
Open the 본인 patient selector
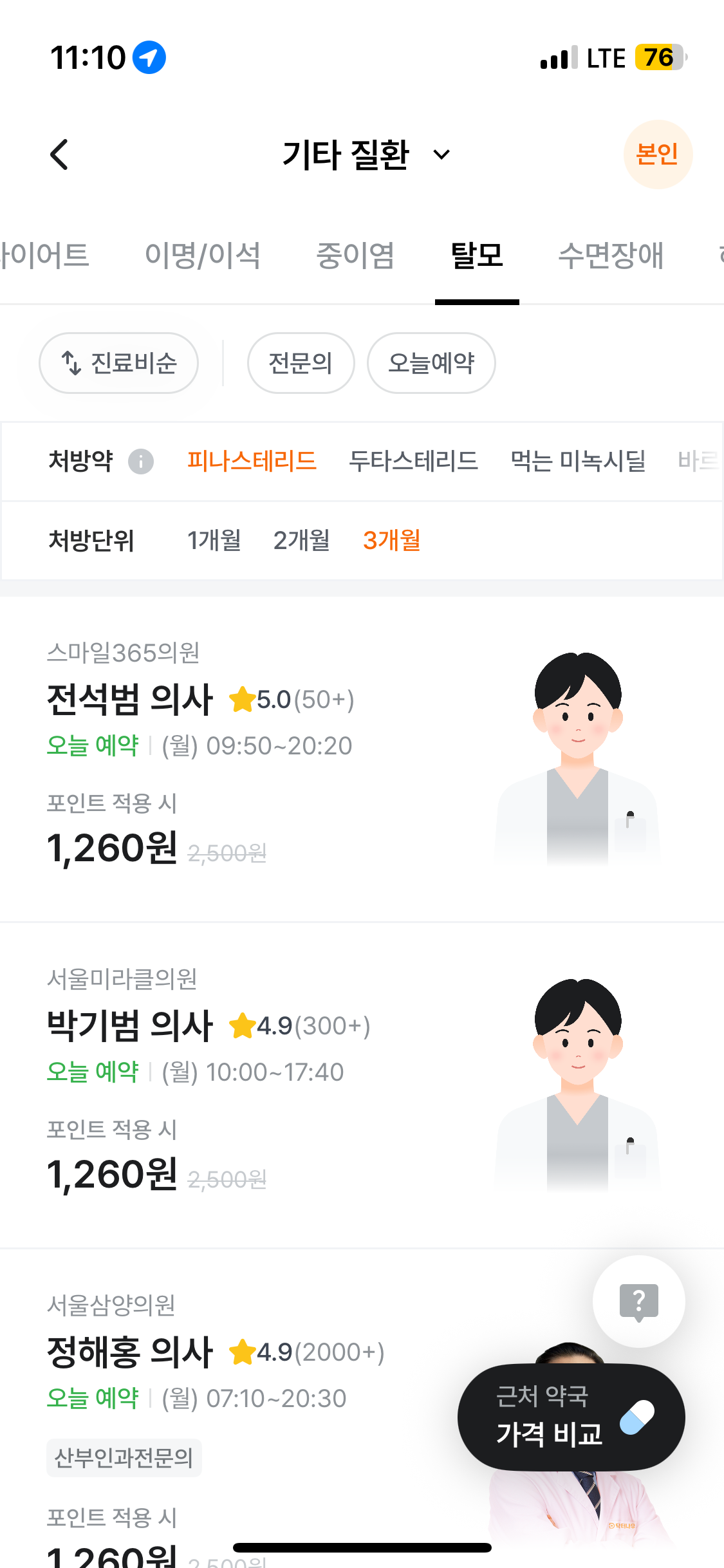(x=657, y=154)
